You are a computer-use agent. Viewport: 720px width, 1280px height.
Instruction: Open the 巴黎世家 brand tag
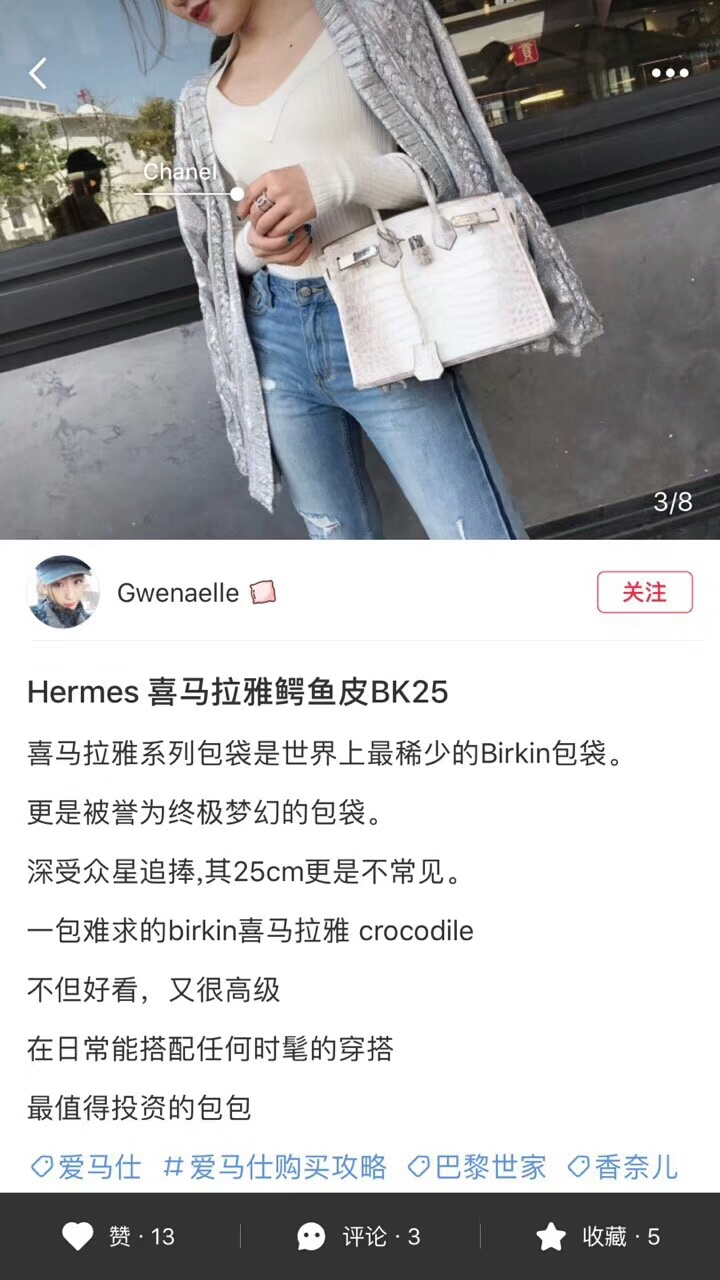(478, 1166)
